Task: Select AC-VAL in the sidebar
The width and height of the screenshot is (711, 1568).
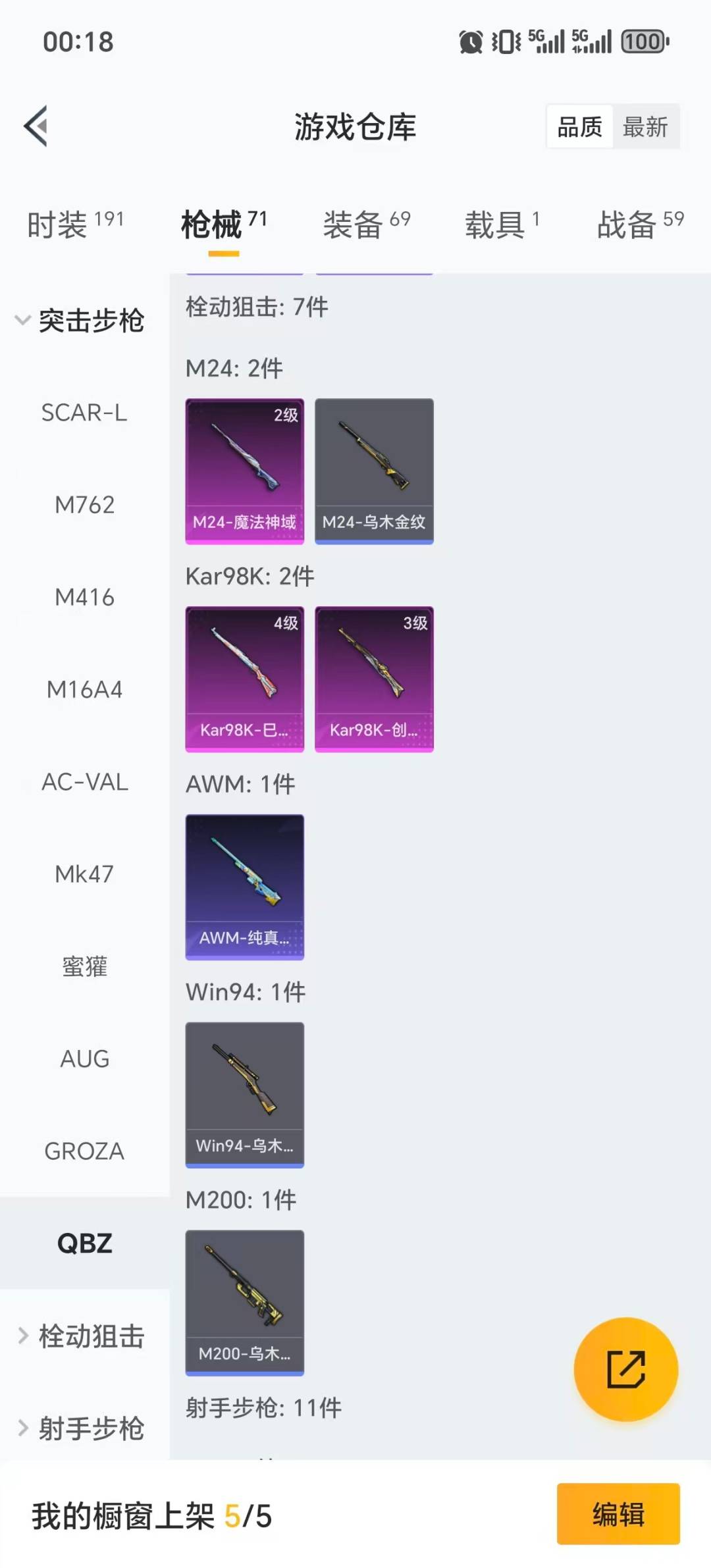Action: coord(84,782)
